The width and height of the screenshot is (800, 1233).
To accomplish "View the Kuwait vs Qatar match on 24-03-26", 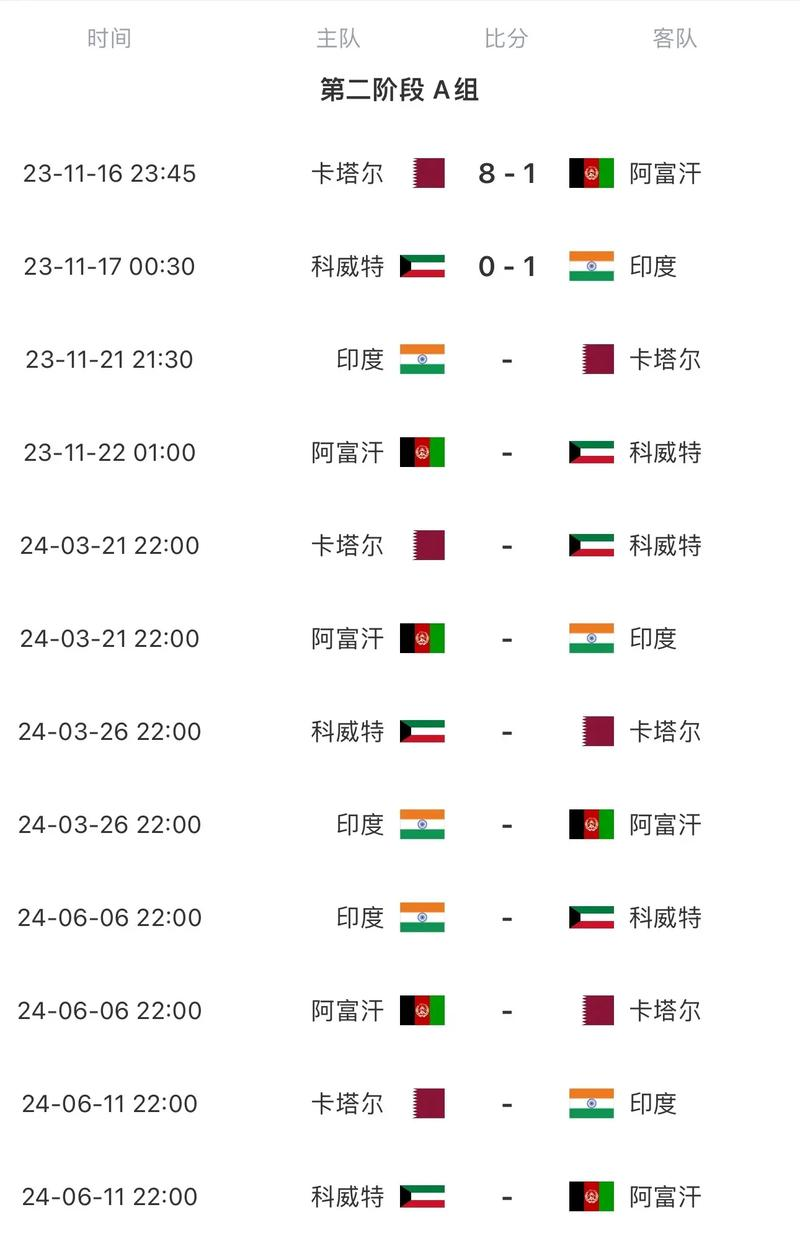I will (x=506, y=731).
